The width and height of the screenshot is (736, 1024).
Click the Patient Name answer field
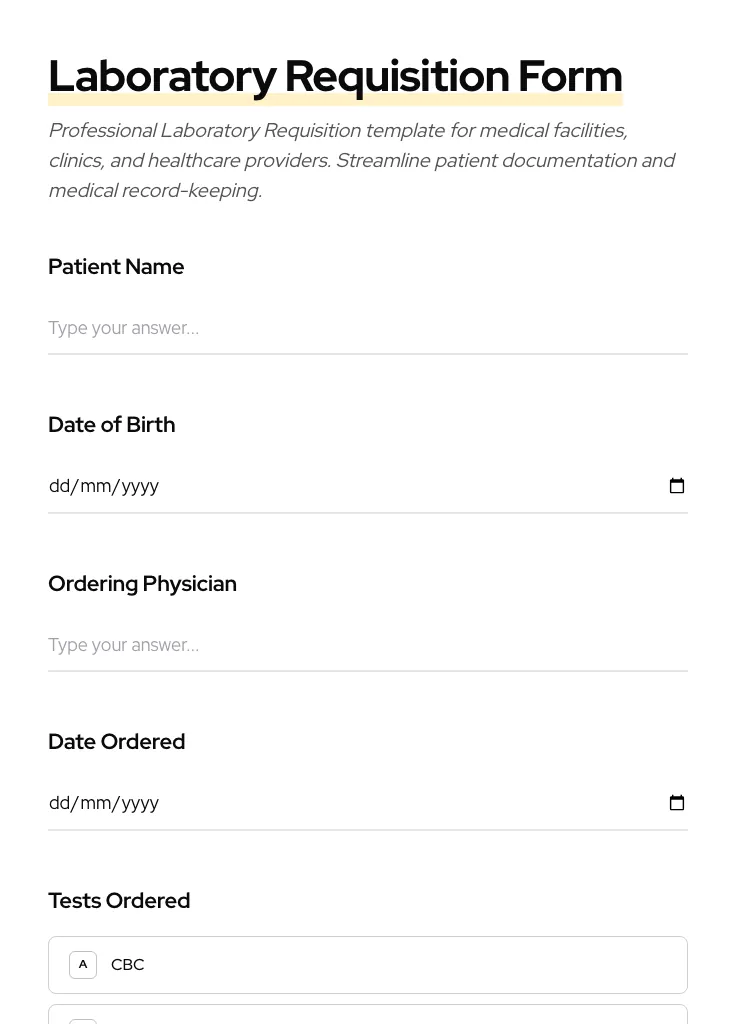coord(368,328)
